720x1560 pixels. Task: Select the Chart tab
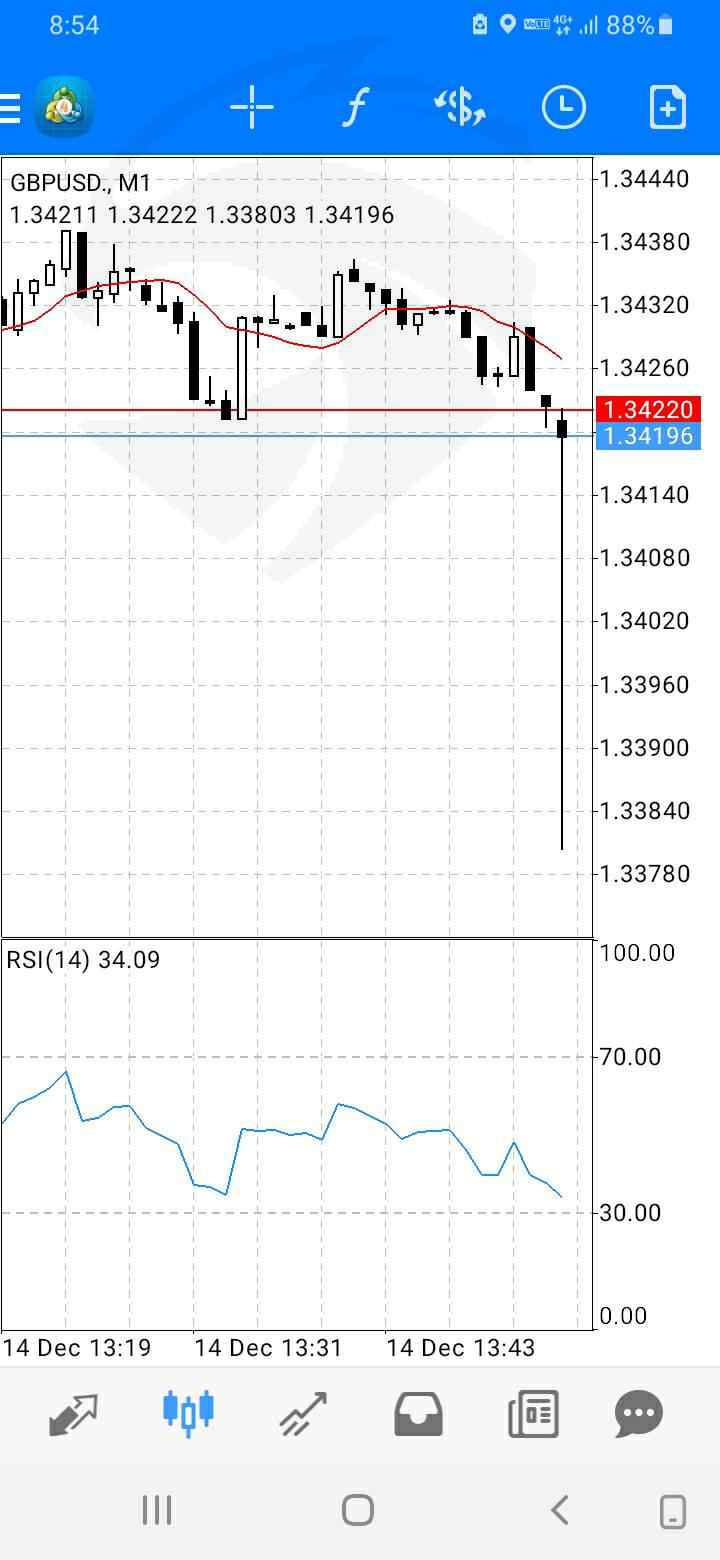(188, 1413)
